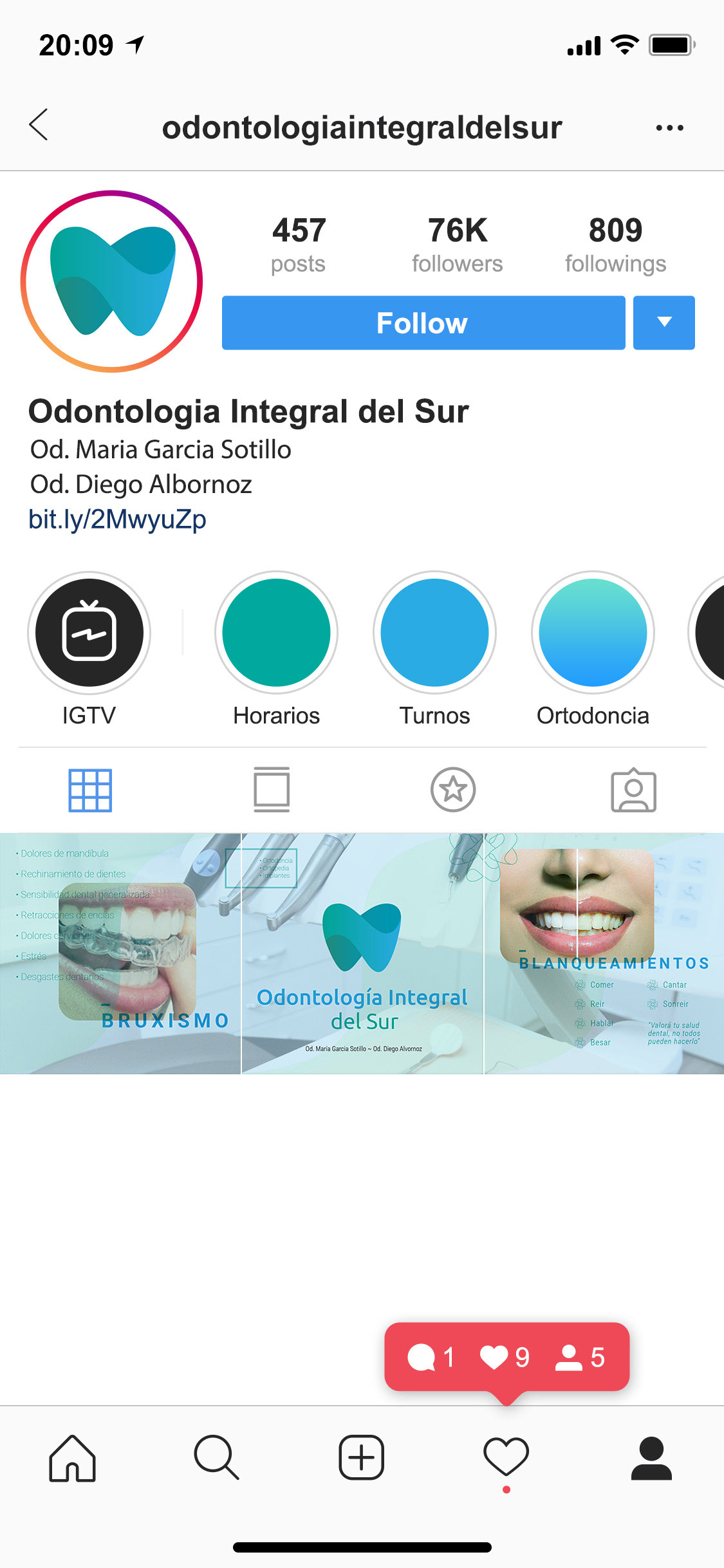The width and height of the screenshot is (724, 1568).
Task: Open the activity heart tab
Action: click(x=506, y=1458)
